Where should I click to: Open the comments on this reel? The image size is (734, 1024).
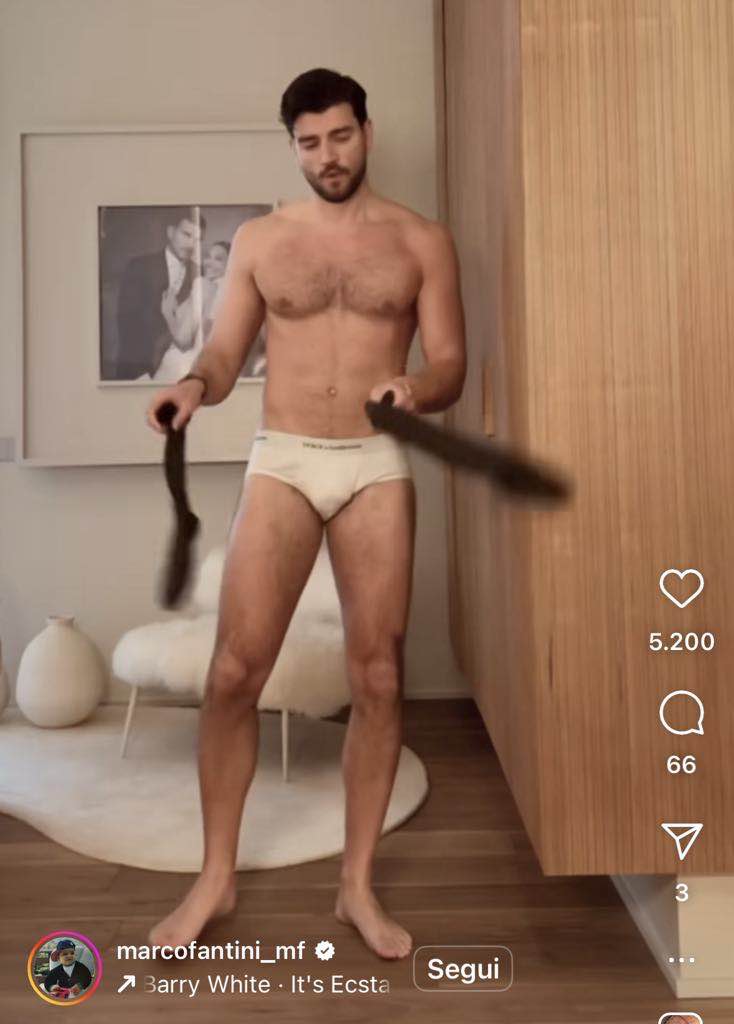click(681, 714)
